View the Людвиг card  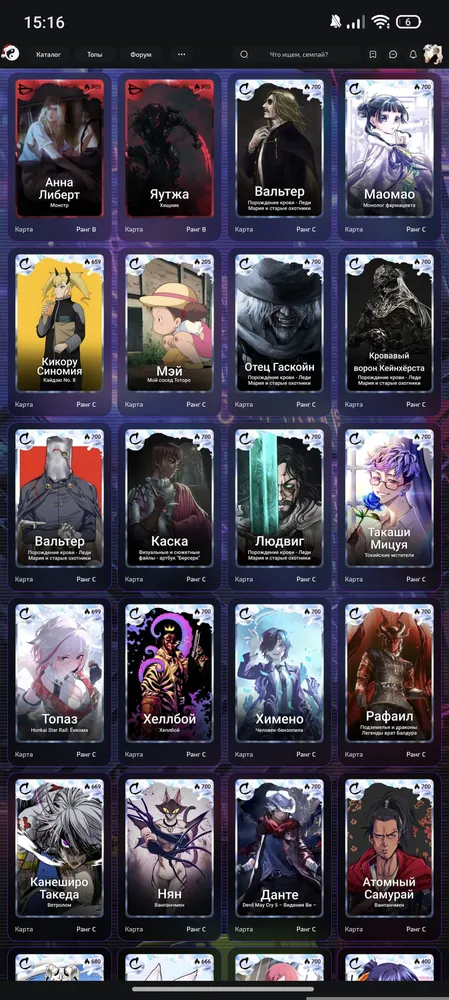279,506
